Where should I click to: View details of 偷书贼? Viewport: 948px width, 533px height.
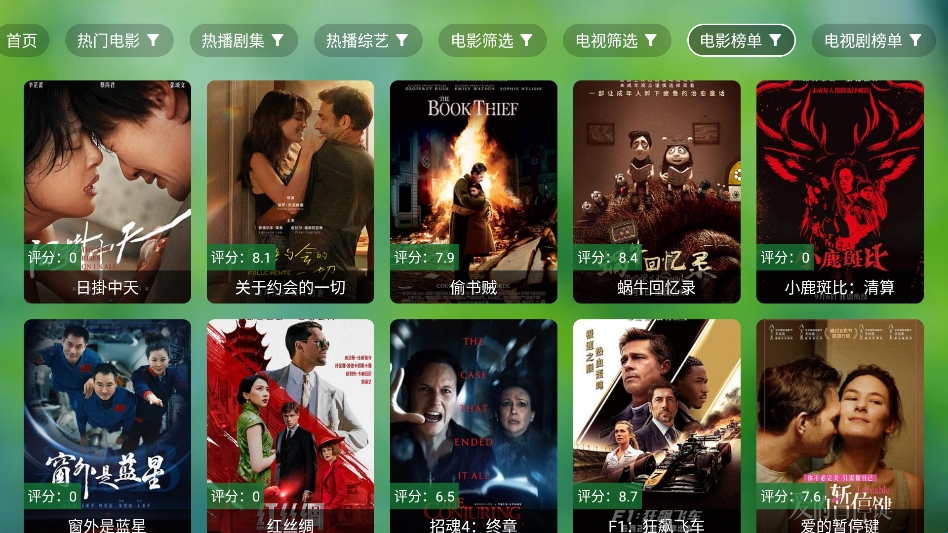tap(473, 190)
